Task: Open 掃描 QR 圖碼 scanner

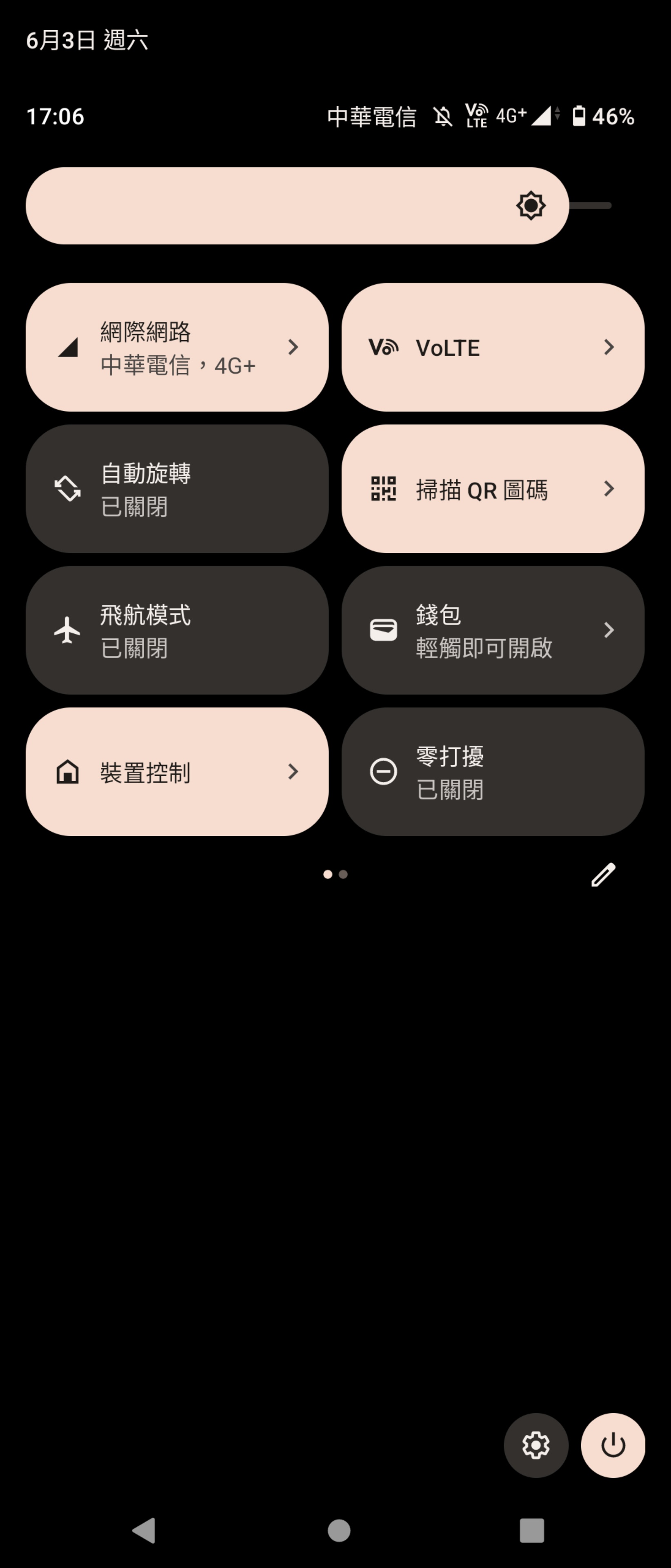Action: 492,489
